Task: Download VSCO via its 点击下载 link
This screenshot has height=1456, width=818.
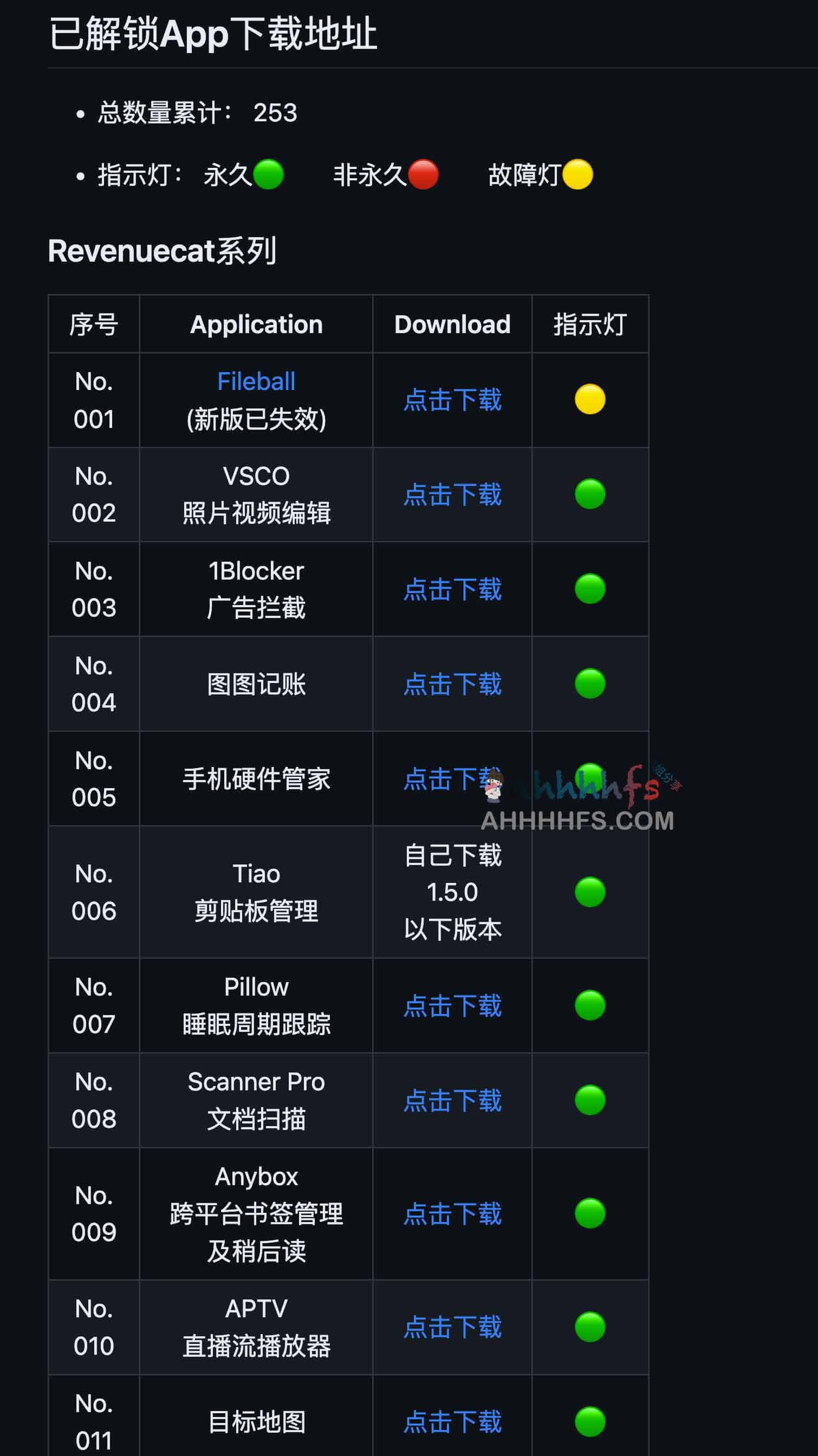Action: point(452,495)
